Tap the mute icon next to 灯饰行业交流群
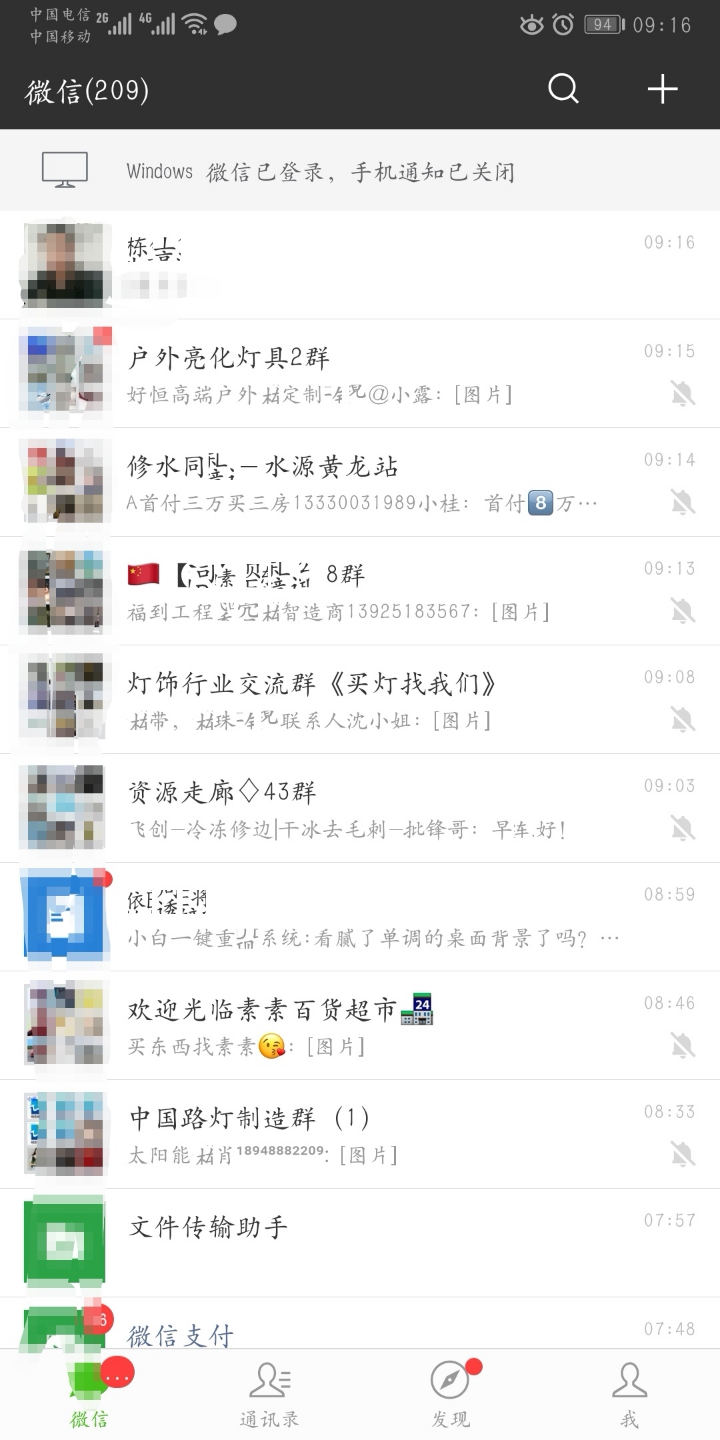 coord(683,720)
